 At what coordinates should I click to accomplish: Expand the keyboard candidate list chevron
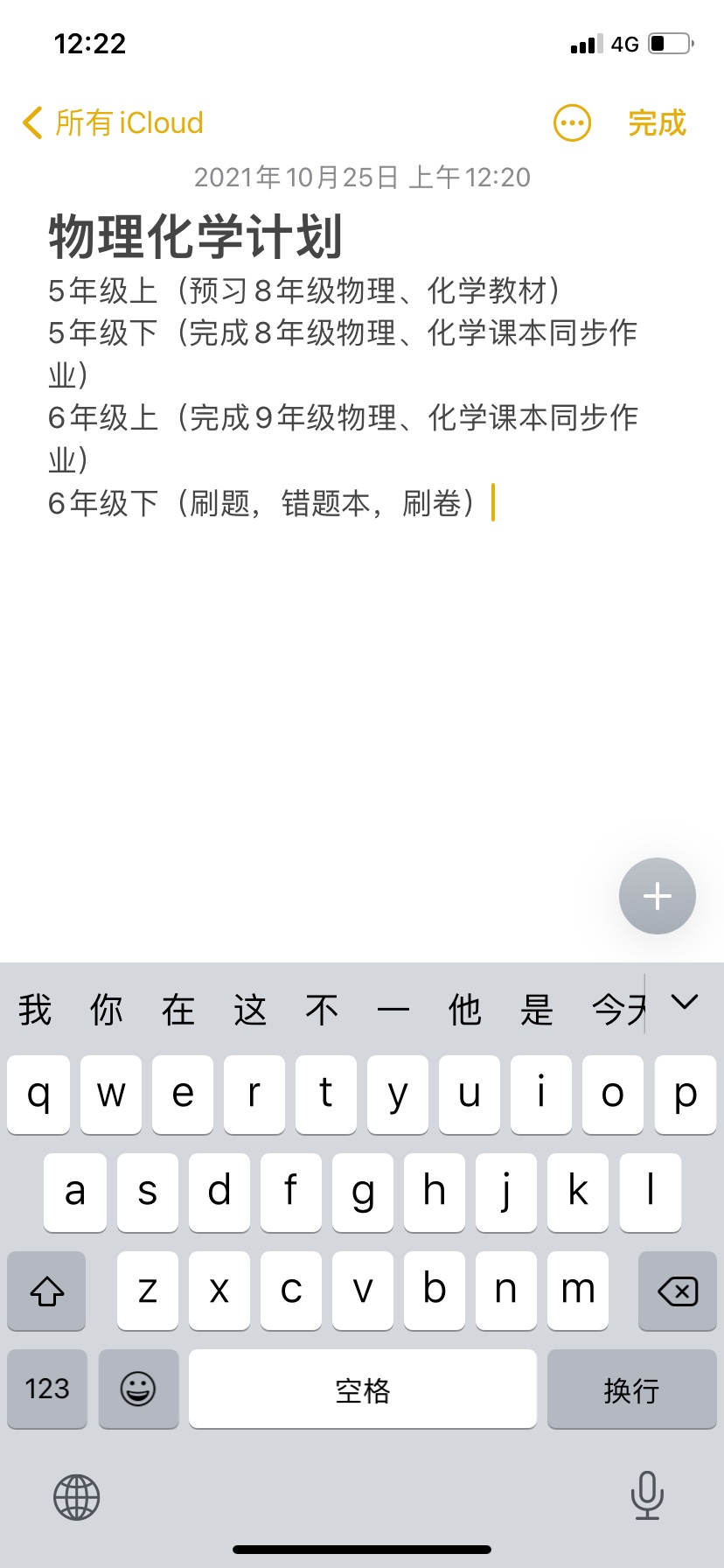click(x=684, y=1003)
